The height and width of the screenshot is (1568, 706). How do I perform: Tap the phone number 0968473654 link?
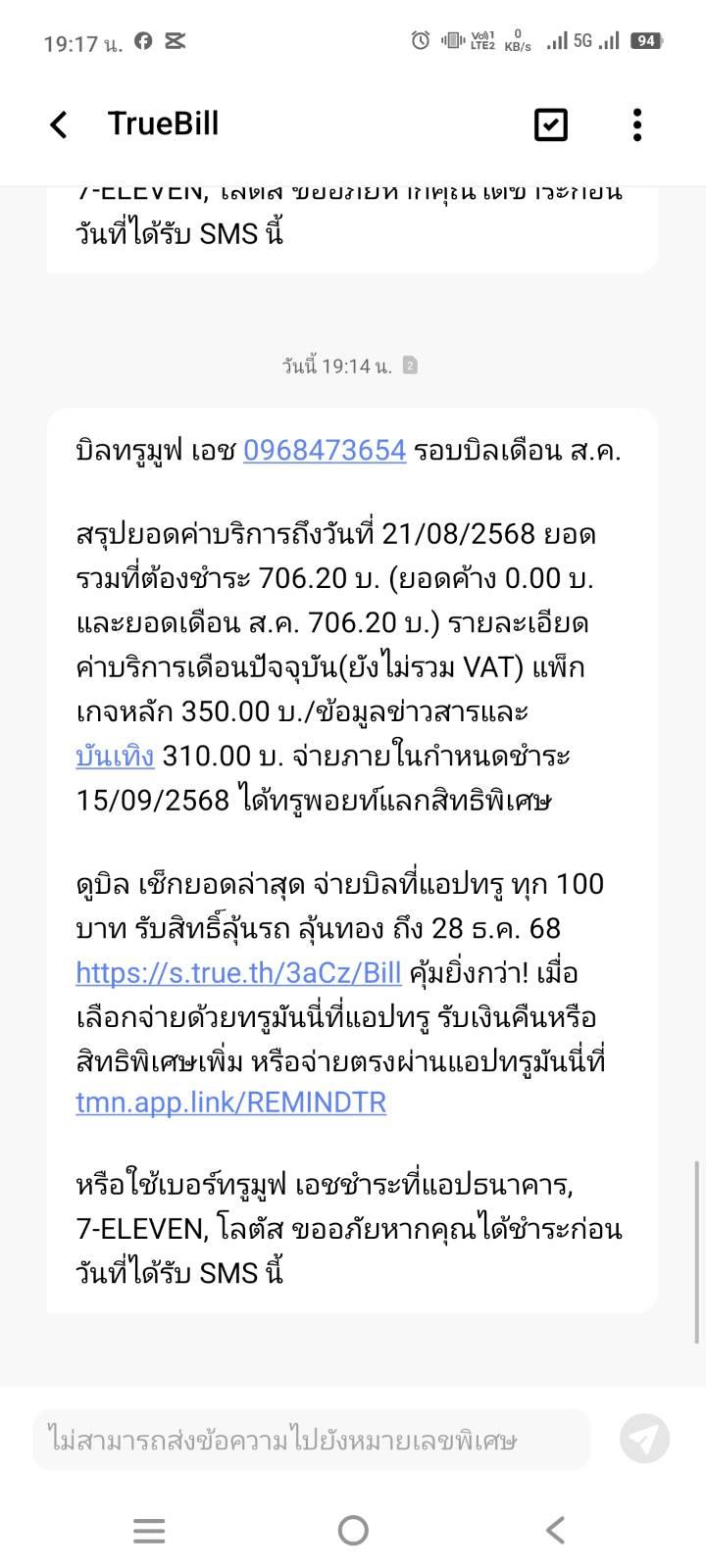pos(325,450)
